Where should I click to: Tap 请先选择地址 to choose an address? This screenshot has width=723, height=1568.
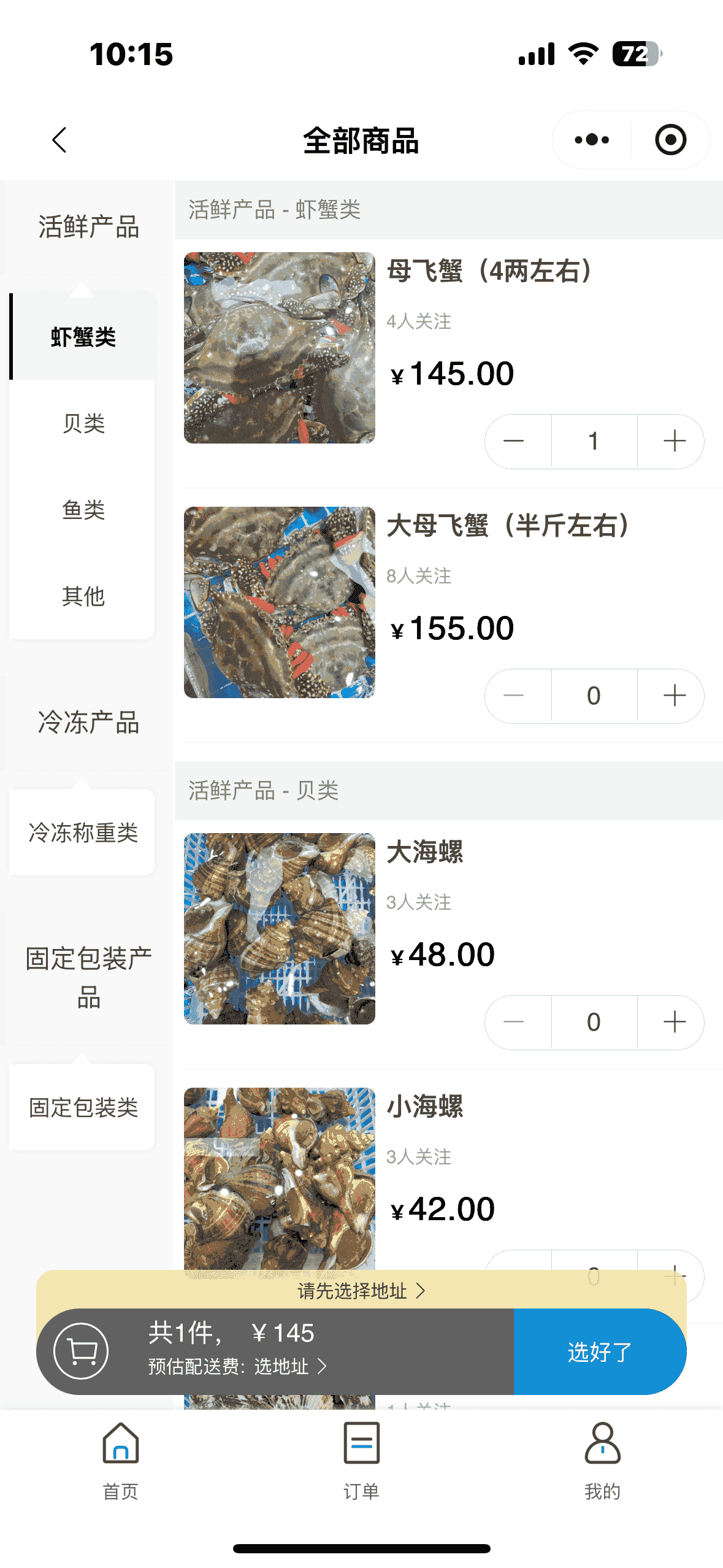tap(361, 1291)
